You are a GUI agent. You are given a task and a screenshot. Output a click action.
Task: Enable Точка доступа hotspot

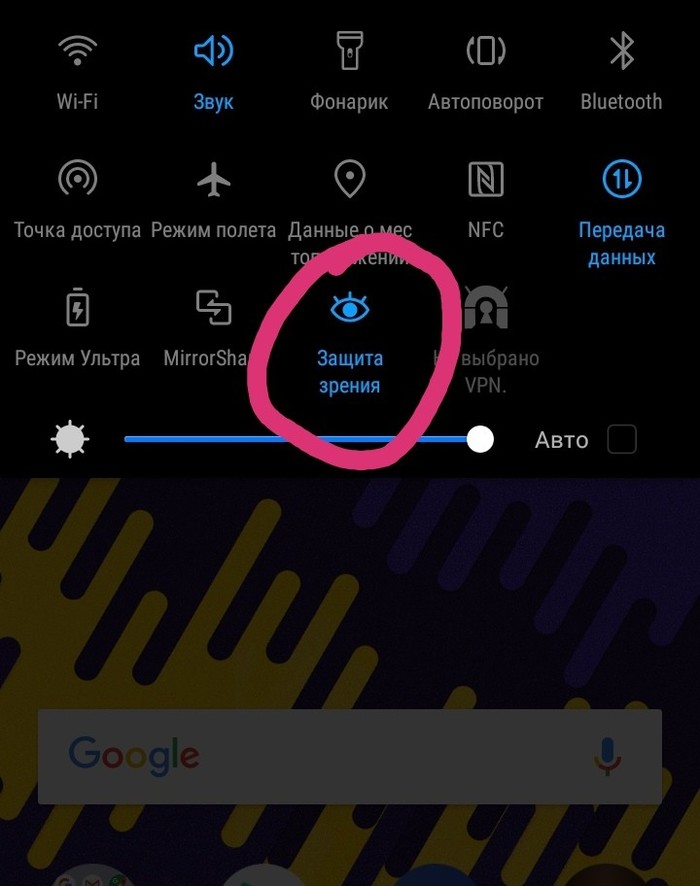[77, 181]
